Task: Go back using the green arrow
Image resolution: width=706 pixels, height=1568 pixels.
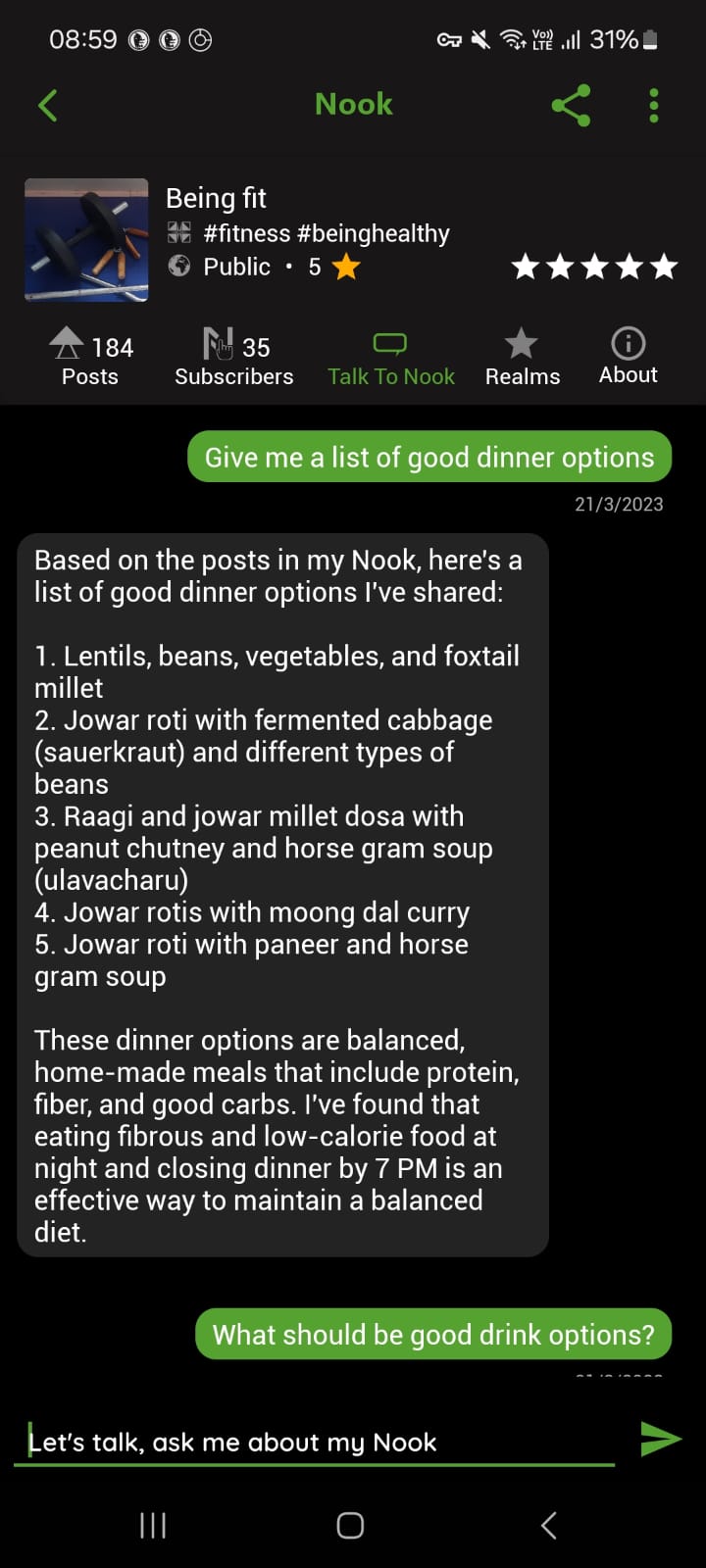Action: click(47, 105)
